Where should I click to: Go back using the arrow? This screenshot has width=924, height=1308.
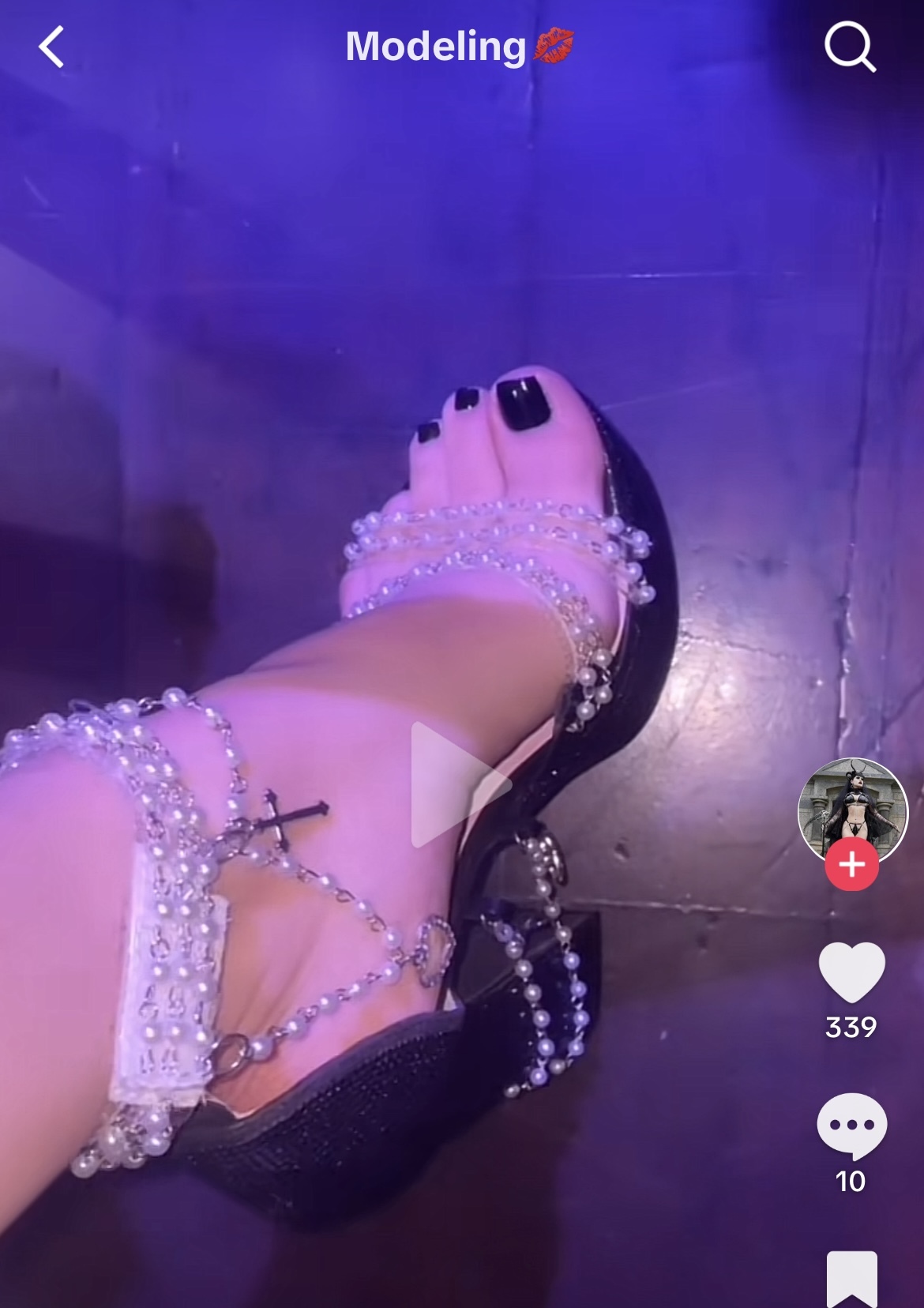coord(51,47)
